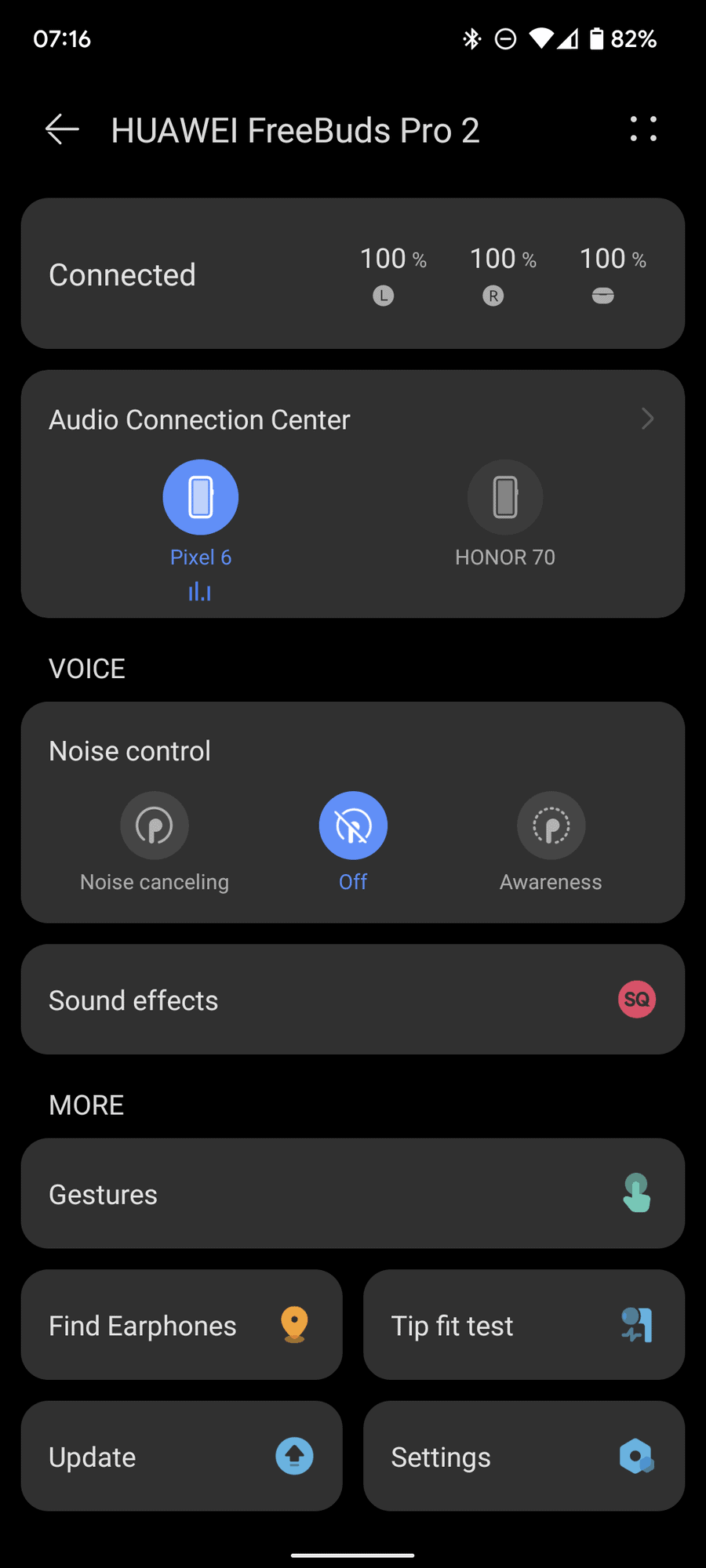
Task: Select the Off noise control mode
Action: [x=353, y=826]
